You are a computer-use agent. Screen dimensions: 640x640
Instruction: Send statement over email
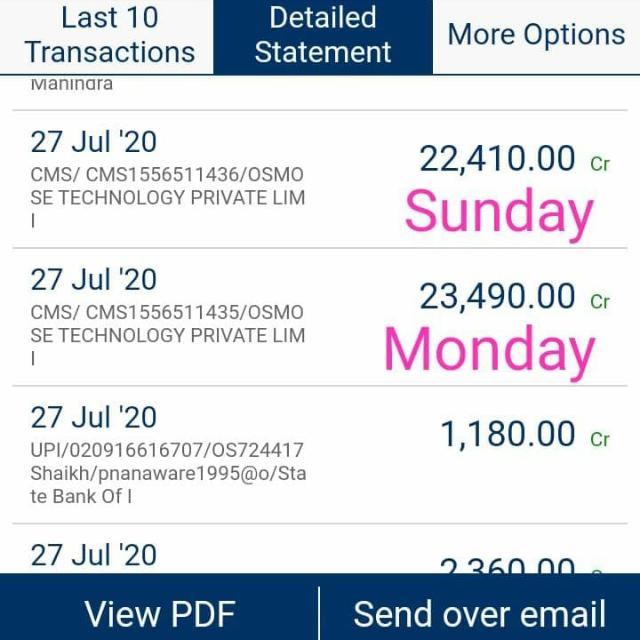click(x=480, y=612)
